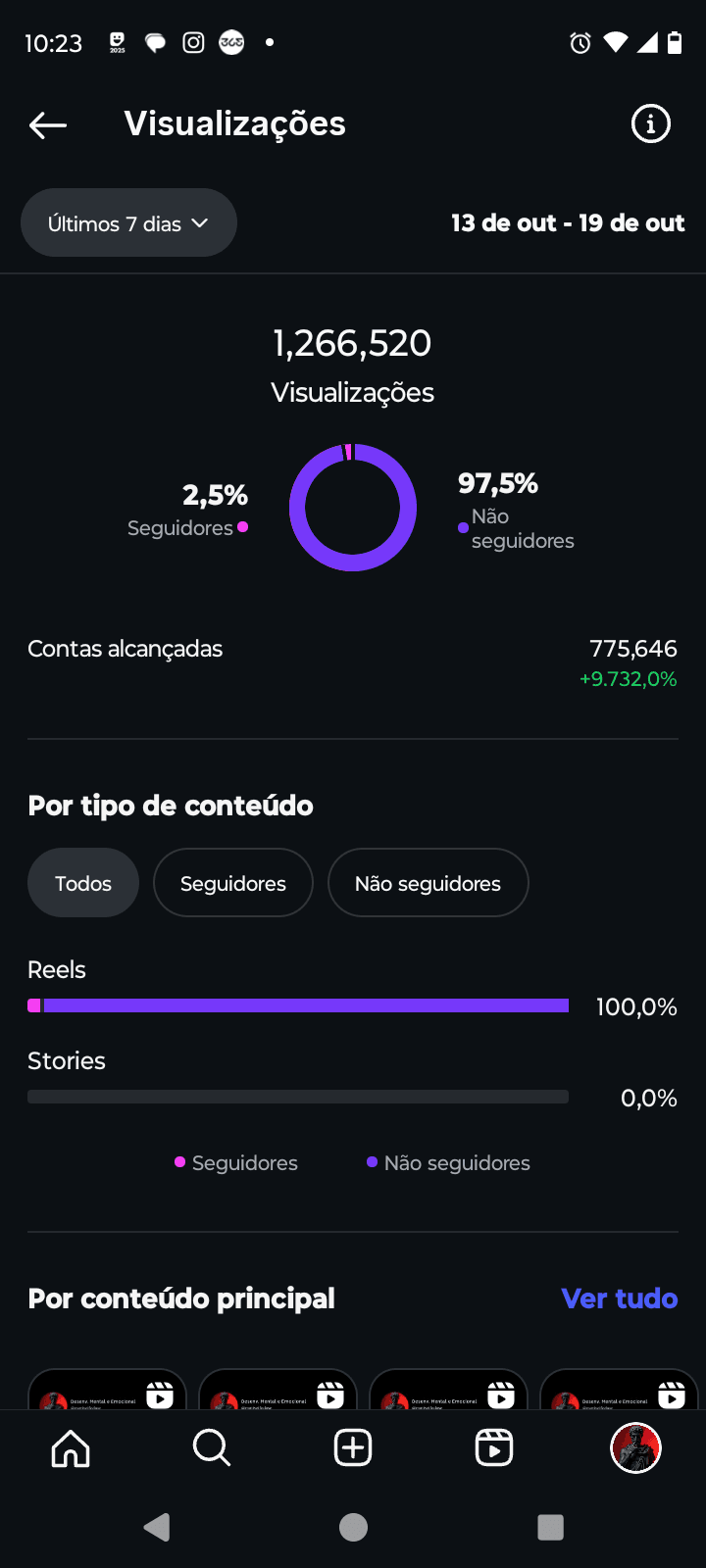Switch to the Reels tab
Viewport: 706px width, 1568px height.
[x=494, y=1447]
